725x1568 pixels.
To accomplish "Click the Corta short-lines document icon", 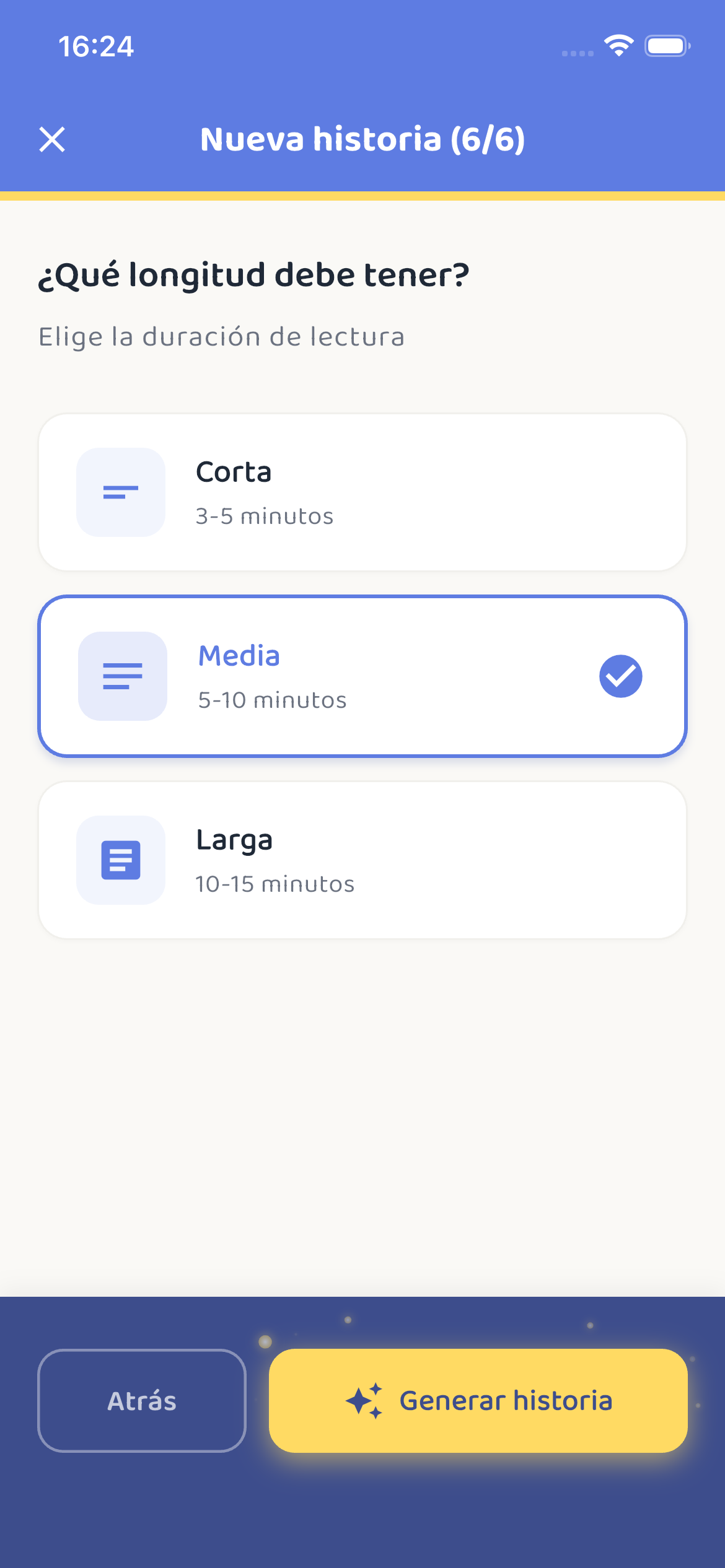I will tap(120, 492).
